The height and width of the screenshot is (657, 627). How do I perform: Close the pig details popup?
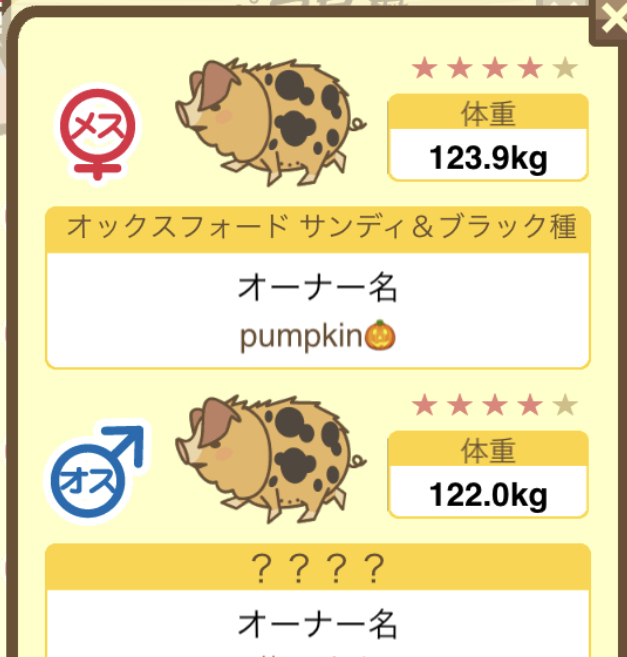(x=611, y=16)
